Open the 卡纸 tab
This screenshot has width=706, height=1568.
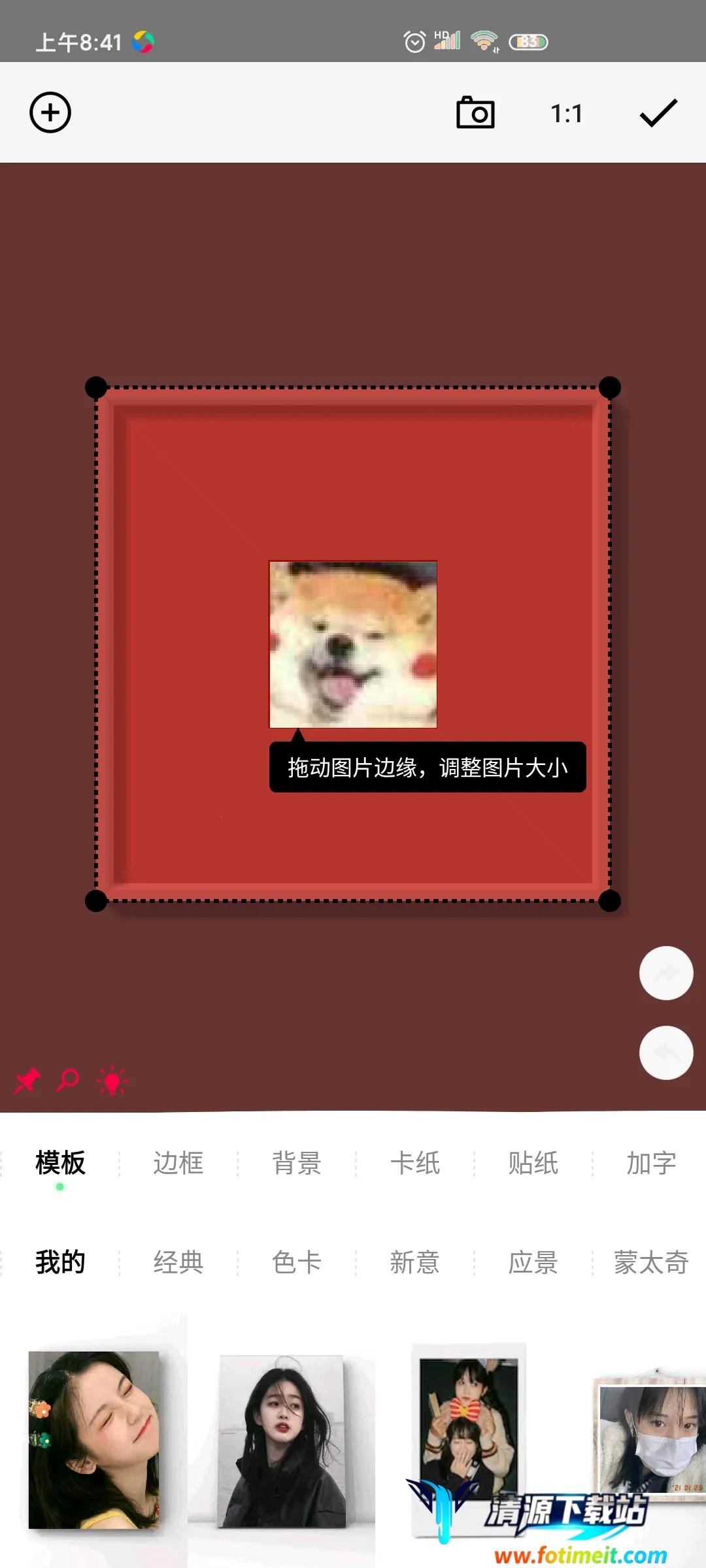point(414,1164)
